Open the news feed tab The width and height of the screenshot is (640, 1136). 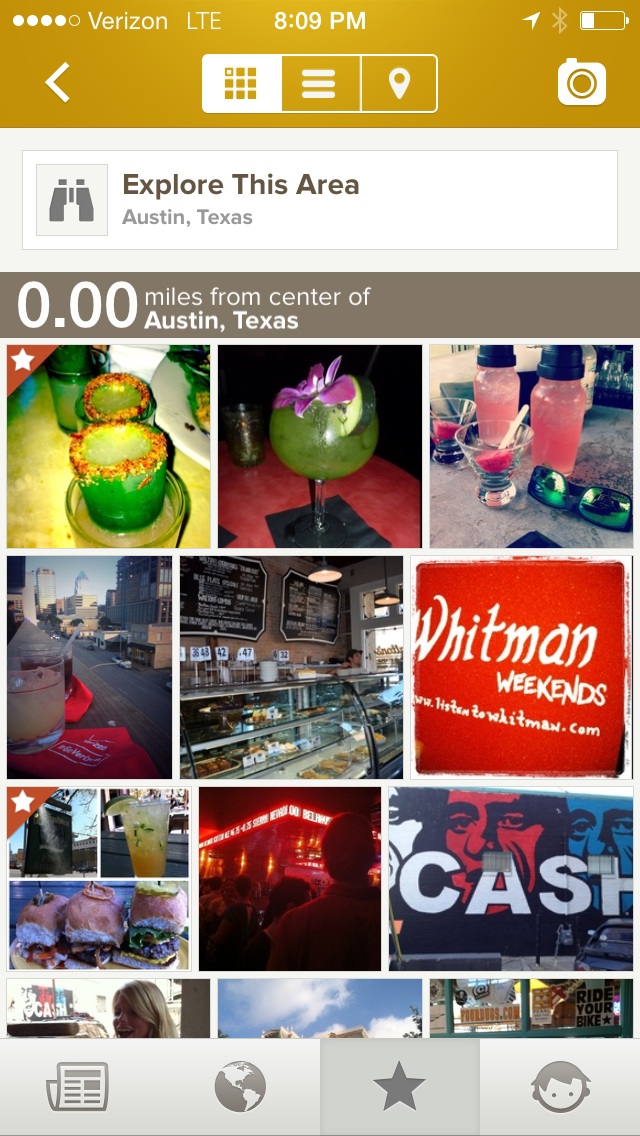point(78,1087)
